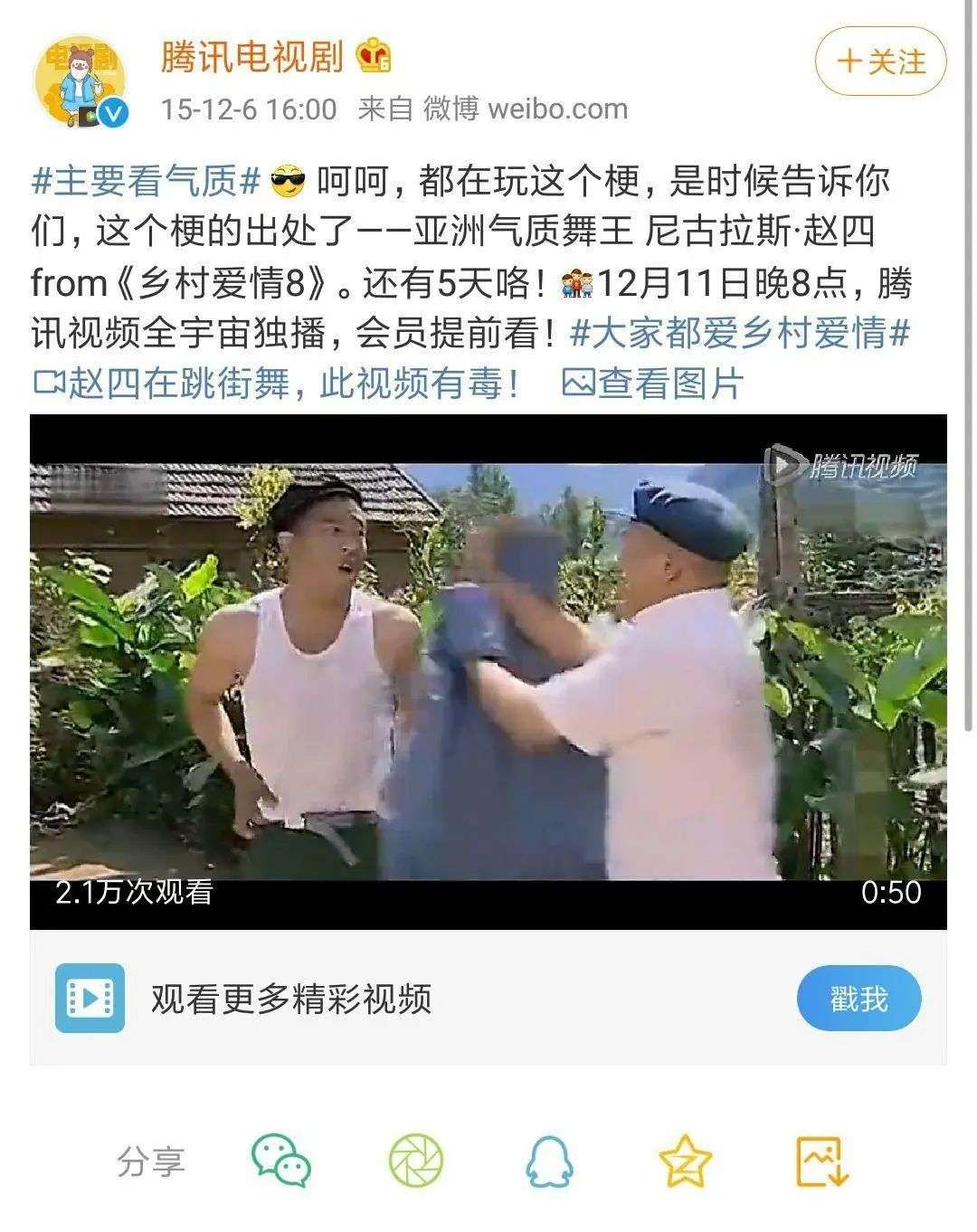Open the 腾讯电视剧 profile avatar
Screen dimensions: 977x1232
[x=81, y=81]
